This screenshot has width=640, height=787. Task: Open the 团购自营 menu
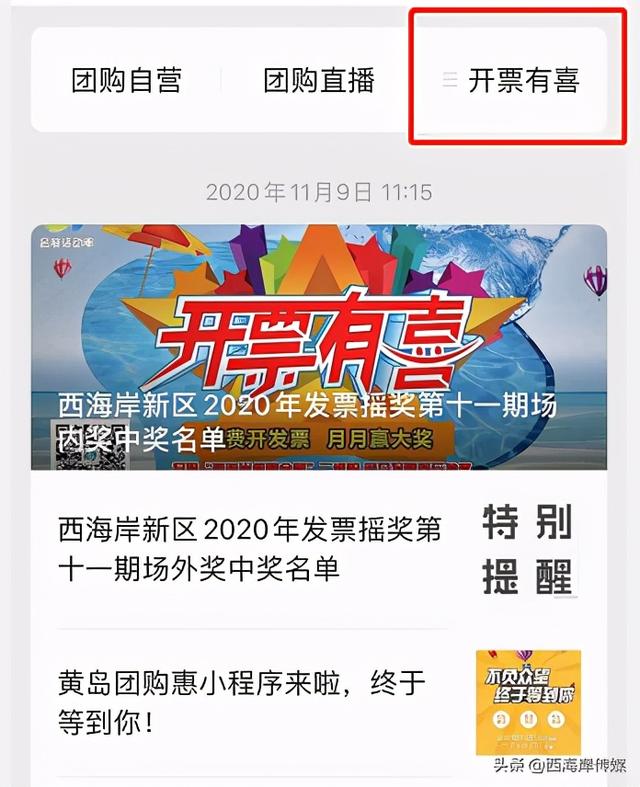coord(126,81)
